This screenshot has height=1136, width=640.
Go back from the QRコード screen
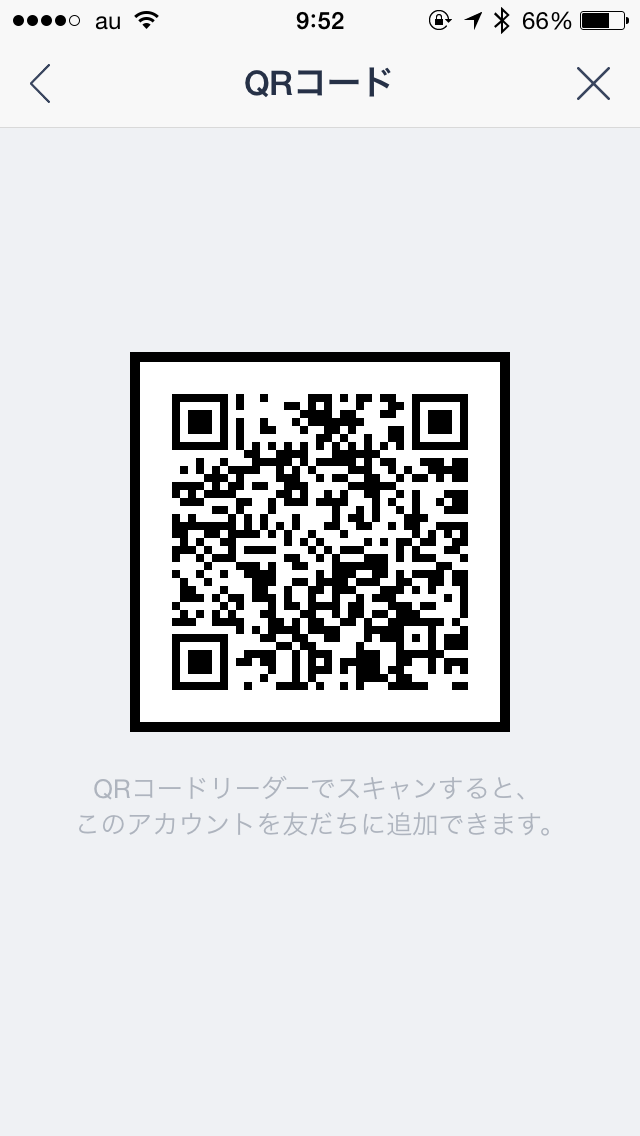click(x=40, y=83)
